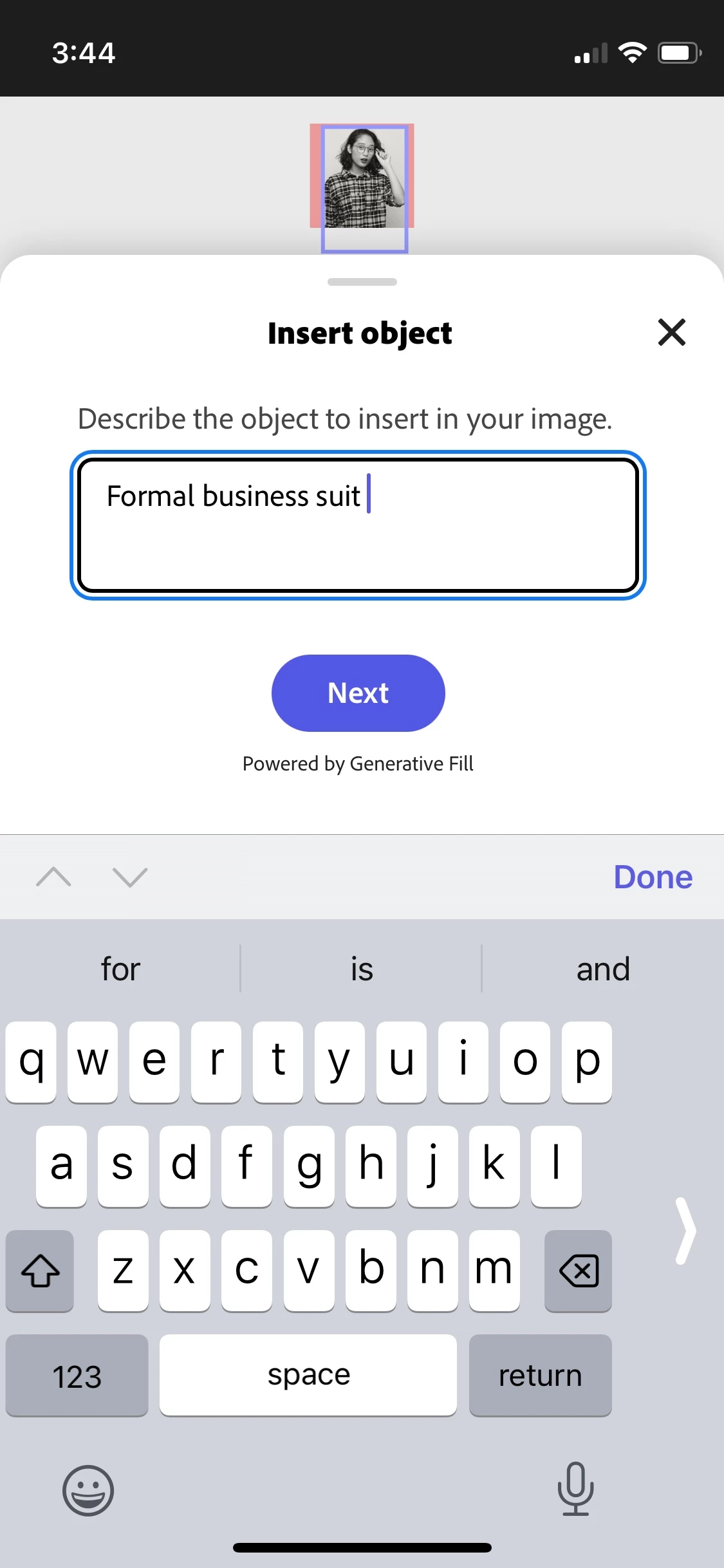
Task: Delete a character with backspace key
Action: click(x=578, y=1271)
